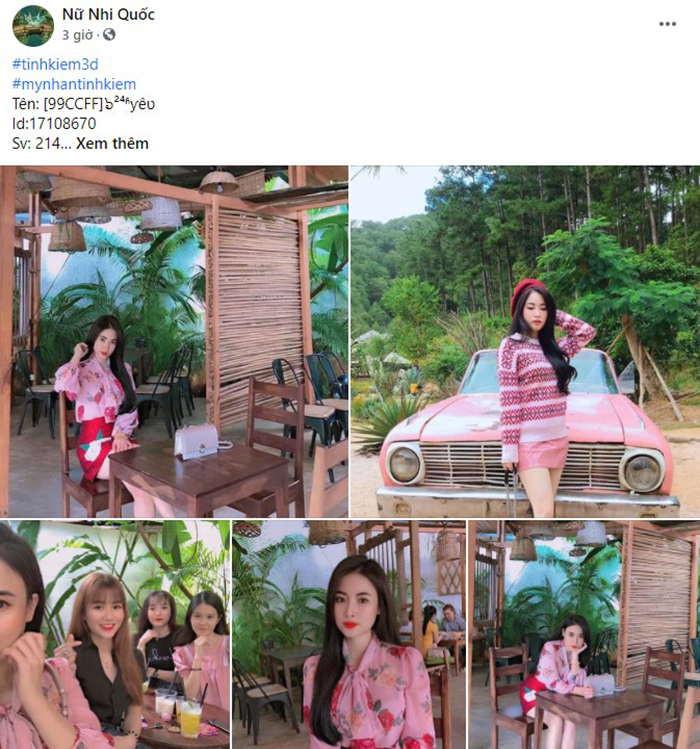Expand the post with Xem thêm
Image resolution: width=700 pixels, height=749 pixels.
[112, 143]
